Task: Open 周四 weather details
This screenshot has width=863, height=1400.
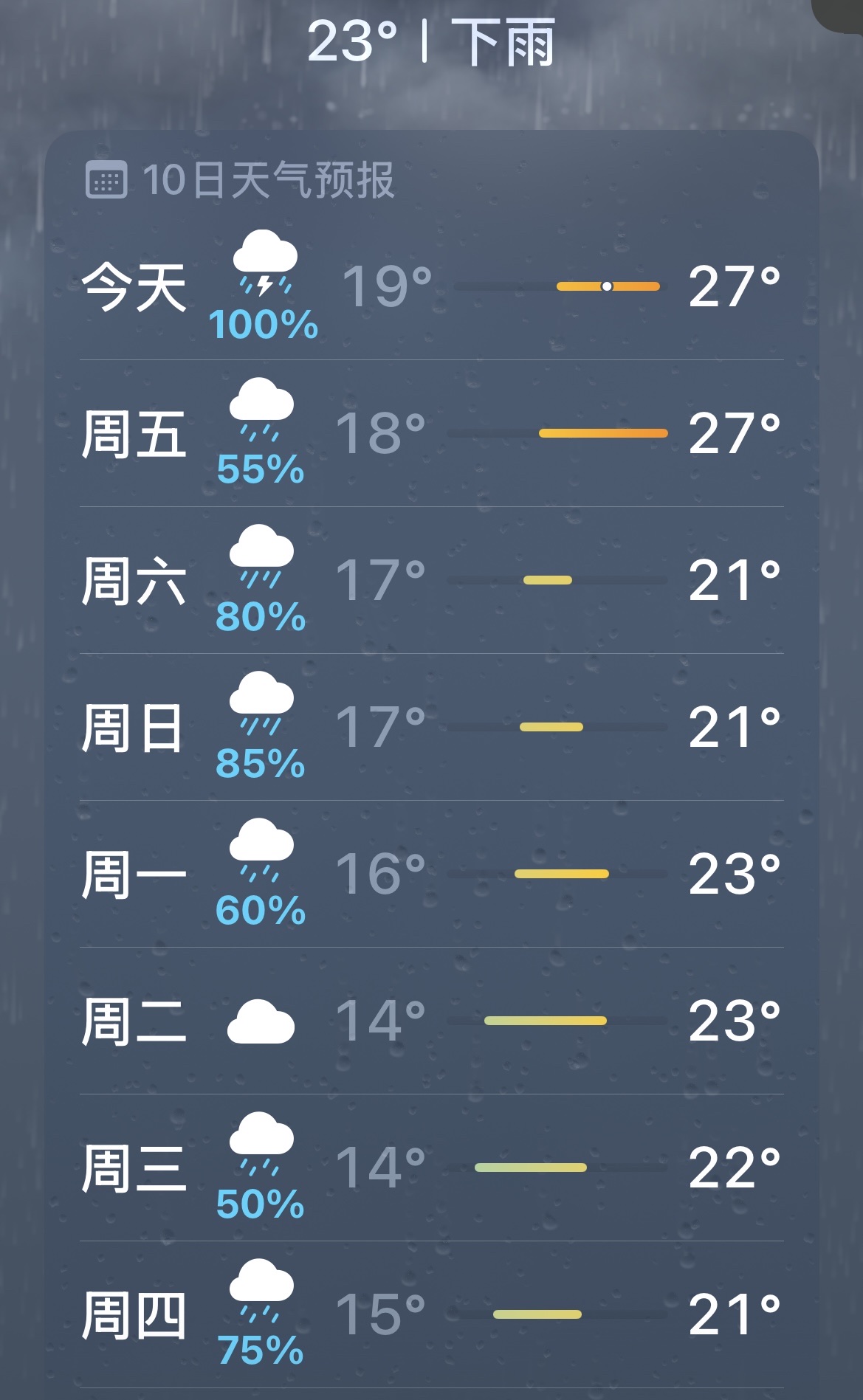Action: 431,1314
